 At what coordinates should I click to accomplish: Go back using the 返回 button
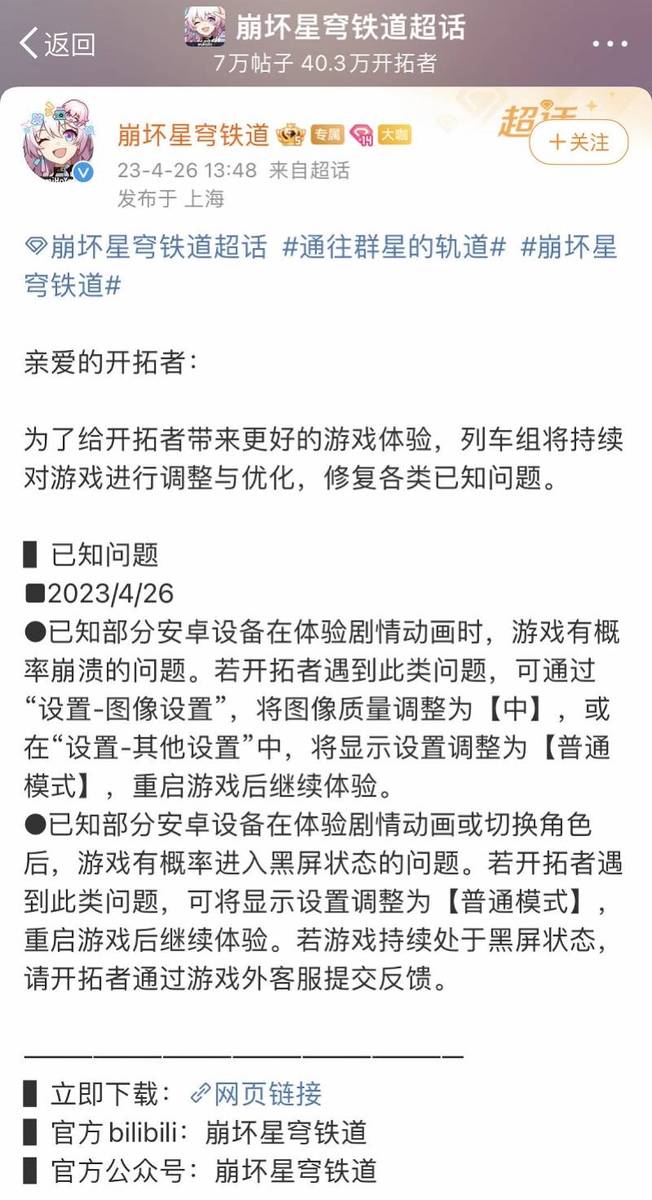coord(57,43)
